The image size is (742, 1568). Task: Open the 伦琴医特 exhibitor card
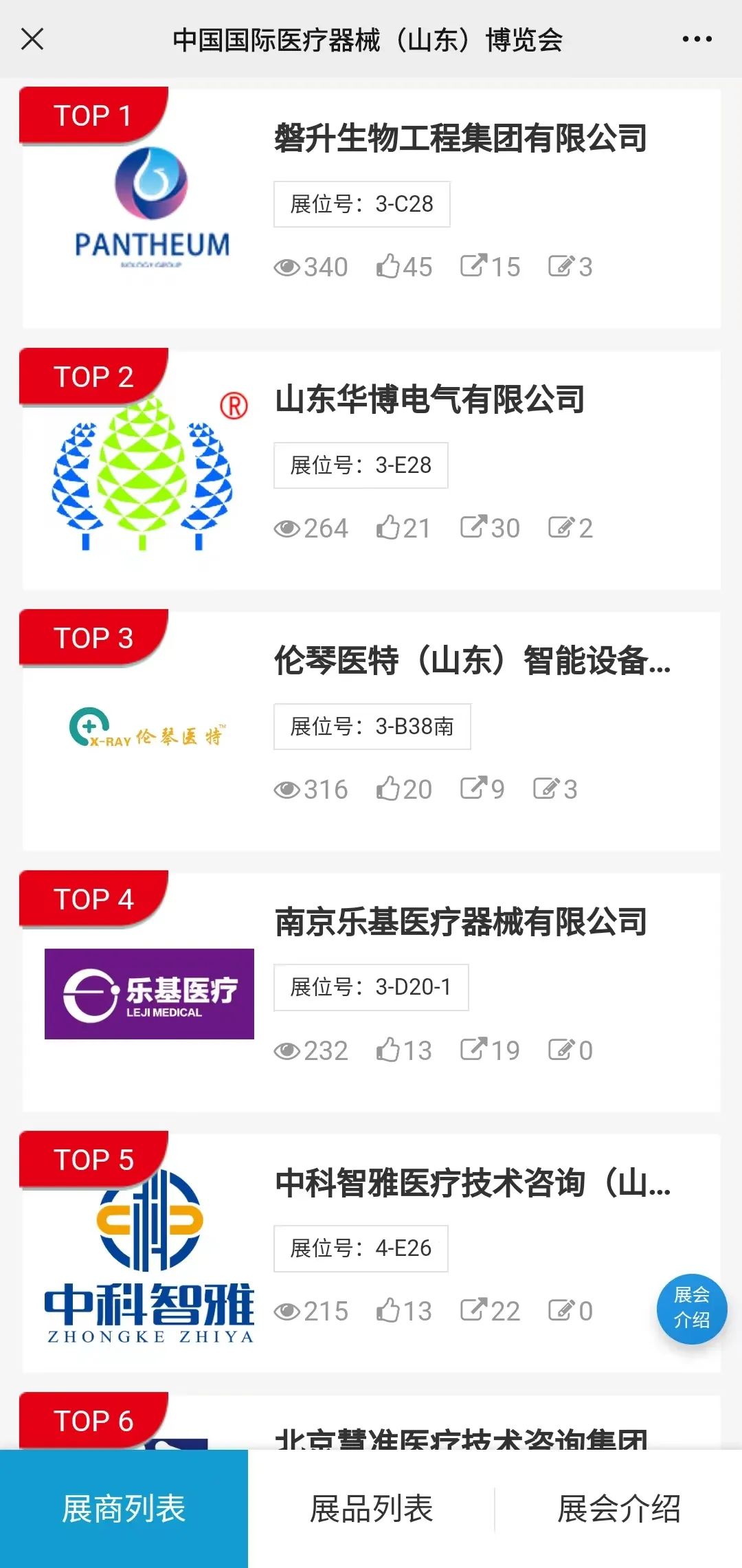[x=472, y=661]
